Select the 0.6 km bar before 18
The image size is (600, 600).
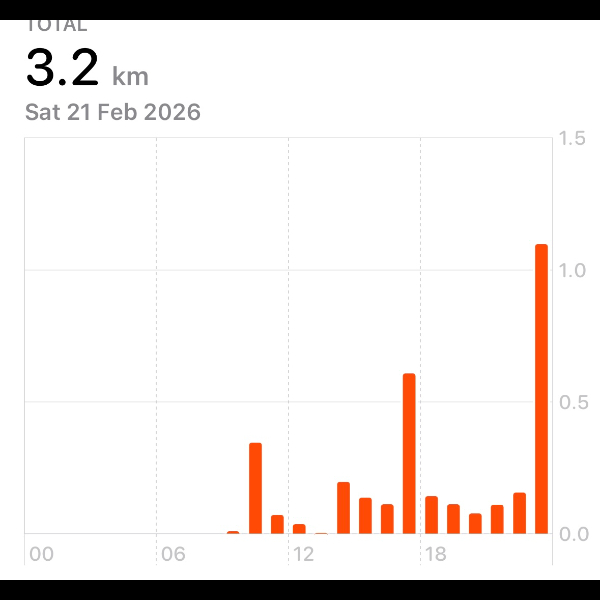pyautogui.click(x=409, y=454)
